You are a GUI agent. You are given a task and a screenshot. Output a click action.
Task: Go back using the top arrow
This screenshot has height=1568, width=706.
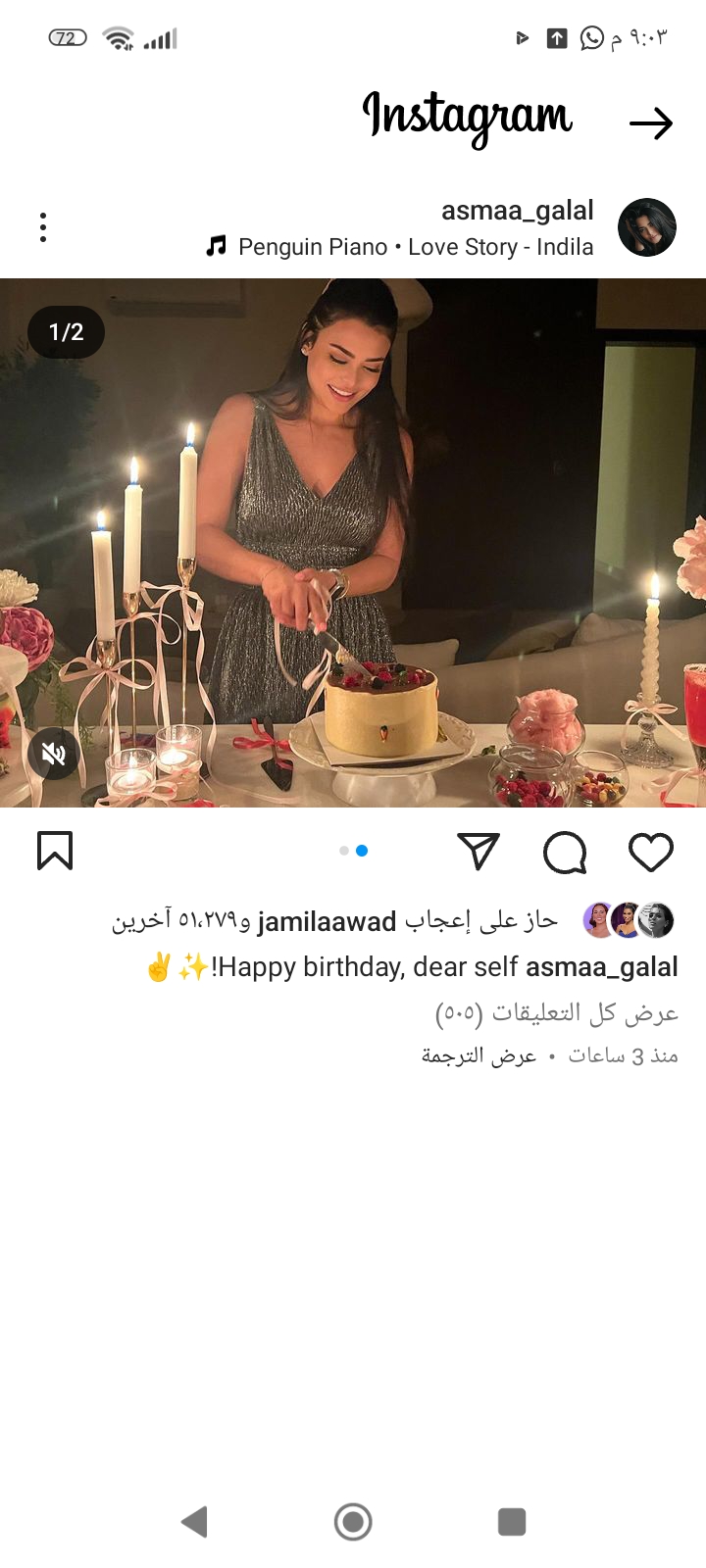[651, 123]
